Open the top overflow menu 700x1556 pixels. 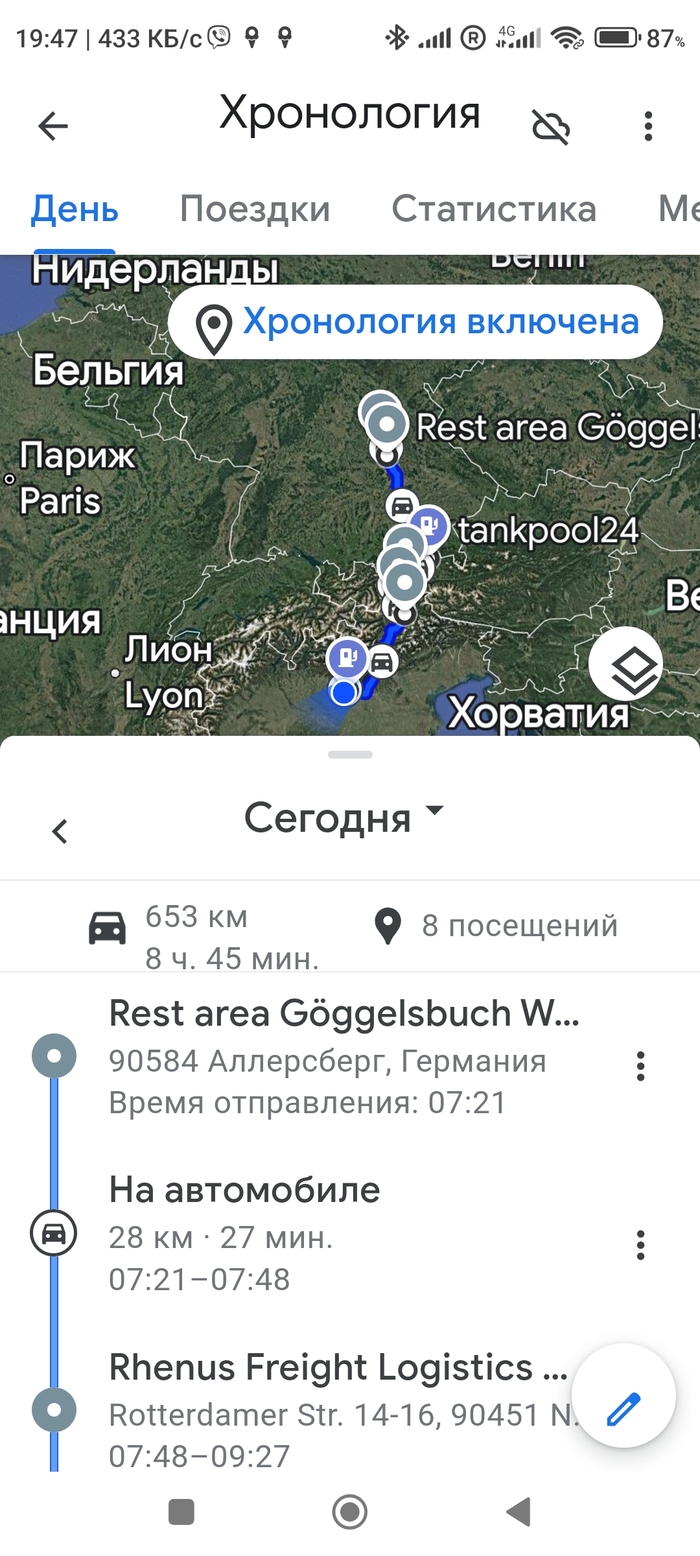(648, 126)
